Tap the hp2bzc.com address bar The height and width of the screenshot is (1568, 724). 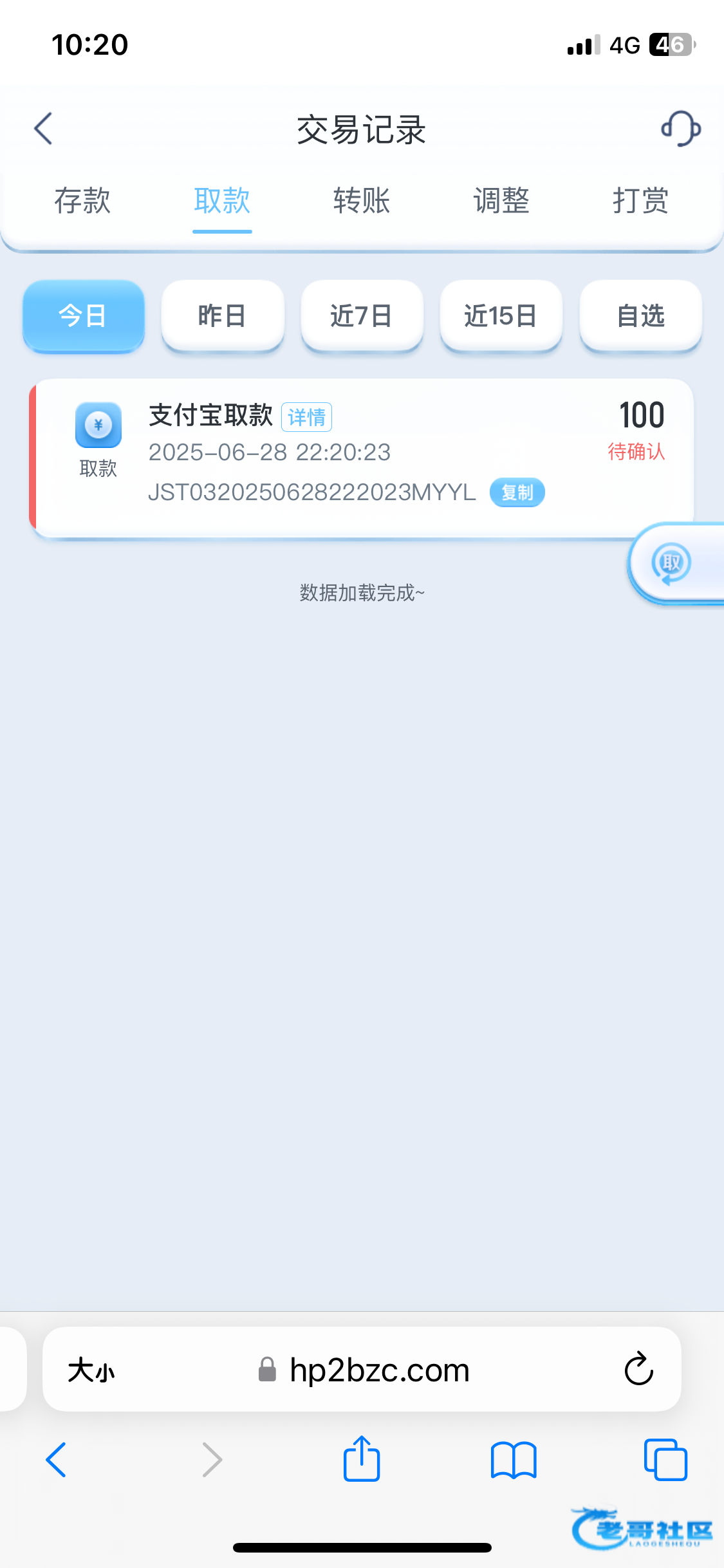[378, 1370]
